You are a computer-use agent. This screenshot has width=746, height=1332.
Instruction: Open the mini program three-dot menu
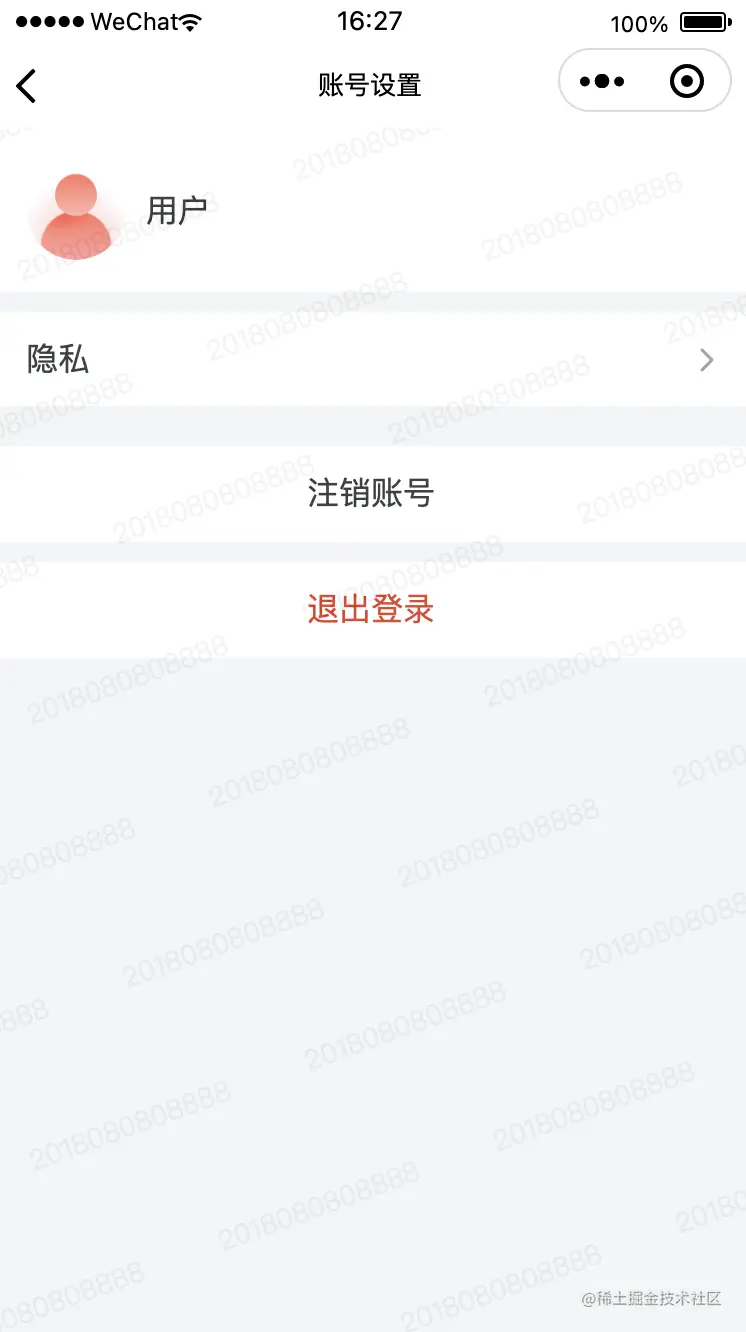[x=602, y=82]
